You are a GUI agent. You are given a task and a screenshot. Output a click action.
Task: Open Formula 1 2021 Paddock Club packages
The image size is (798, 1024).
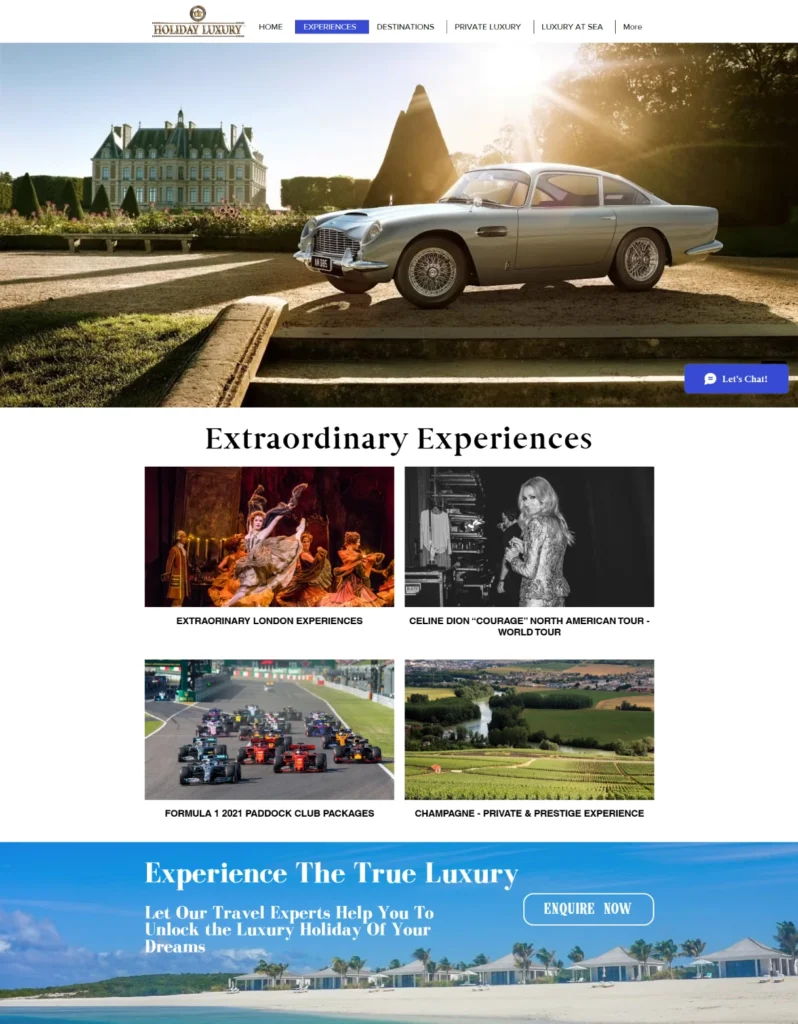[269, 730]
